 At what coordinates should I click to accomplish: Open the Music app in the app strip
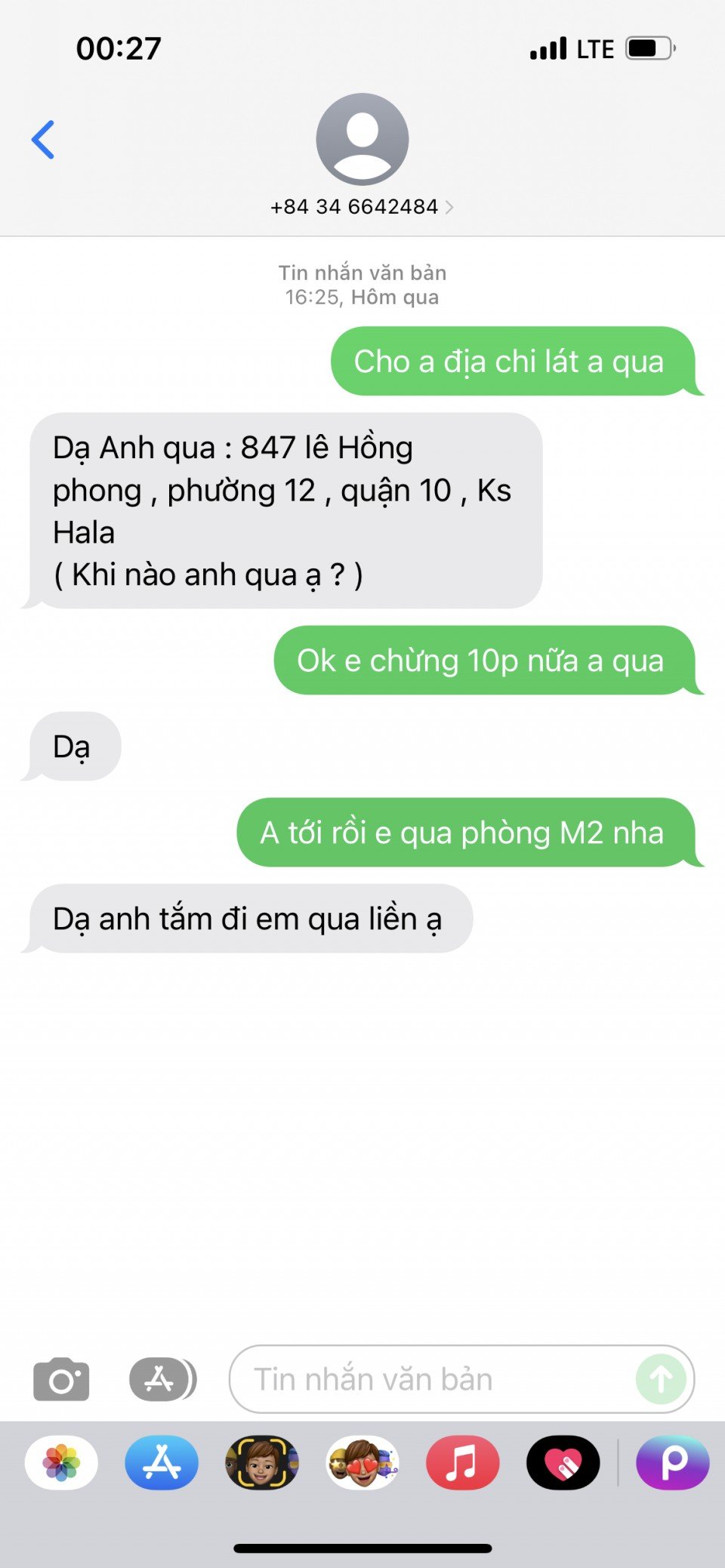pos(462,1462)
